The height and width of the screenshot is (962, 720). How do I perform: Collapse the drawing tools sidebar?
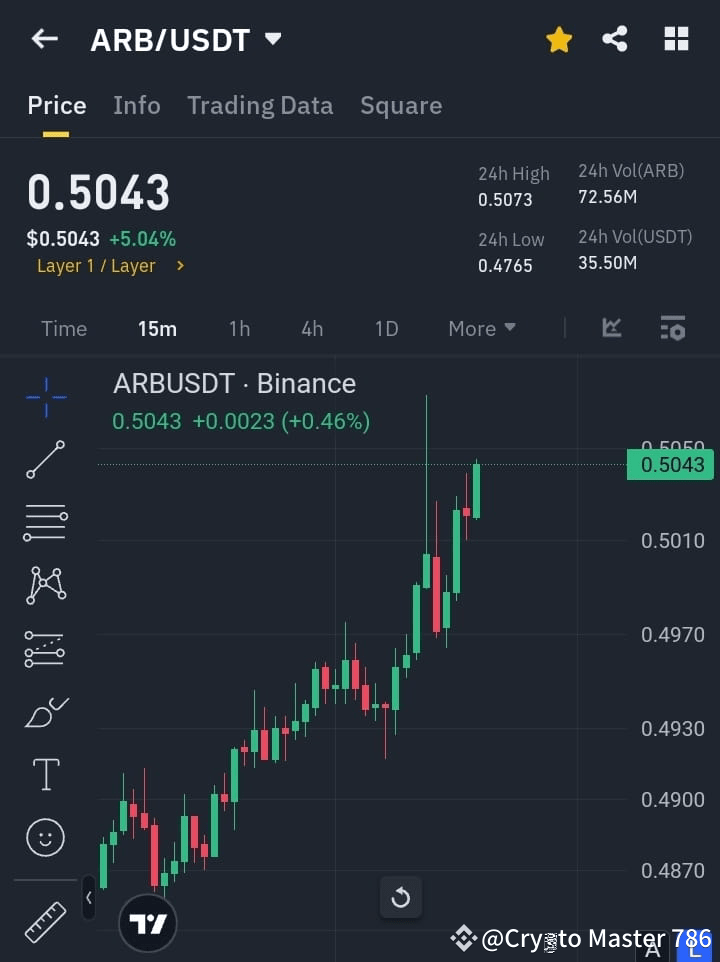[89, 898]
